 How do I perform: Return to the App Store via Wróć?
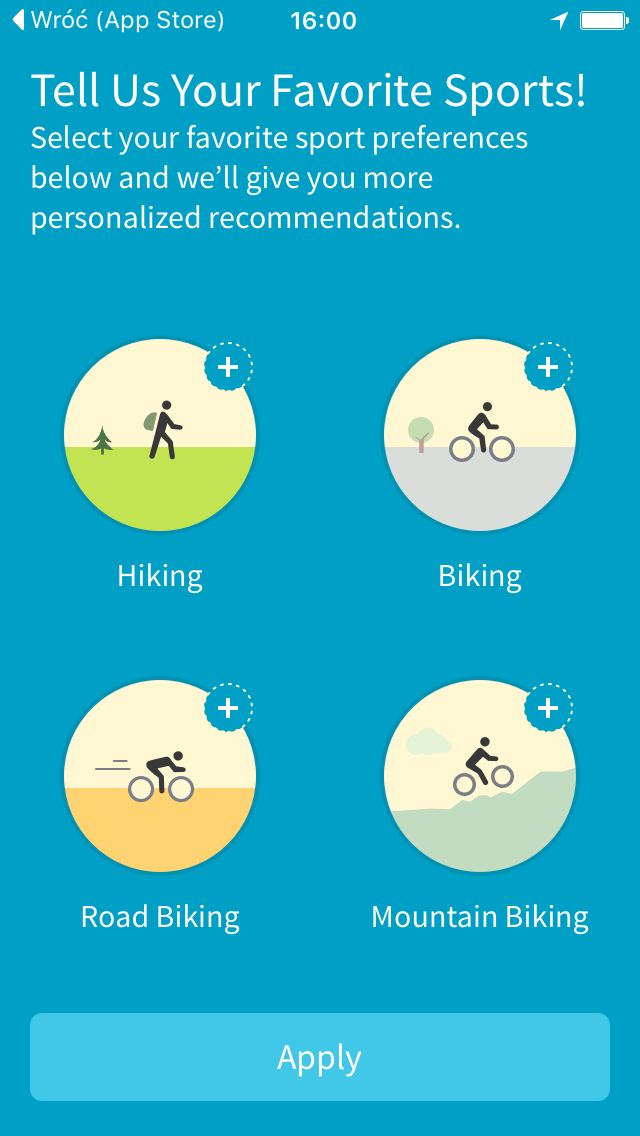(x=118, y=20)
